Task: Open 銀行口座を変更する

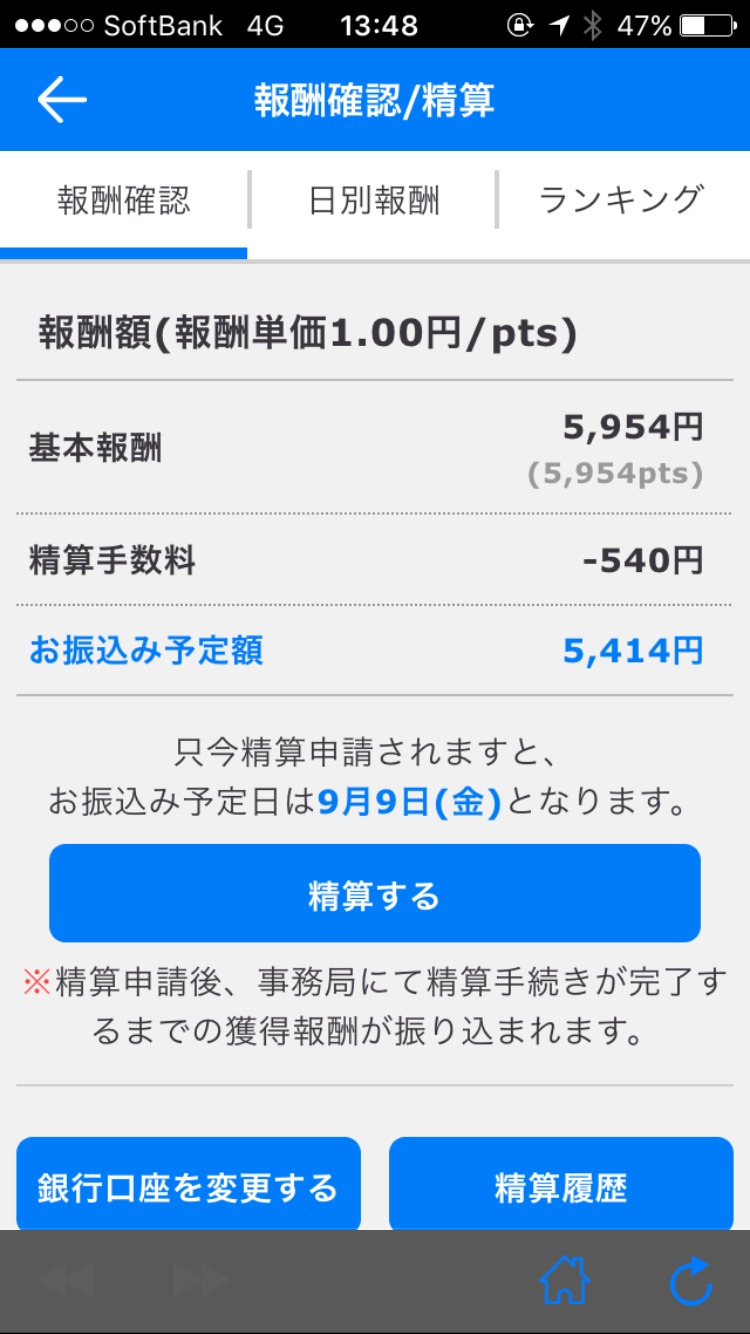Action: [x=188, y=1186]
